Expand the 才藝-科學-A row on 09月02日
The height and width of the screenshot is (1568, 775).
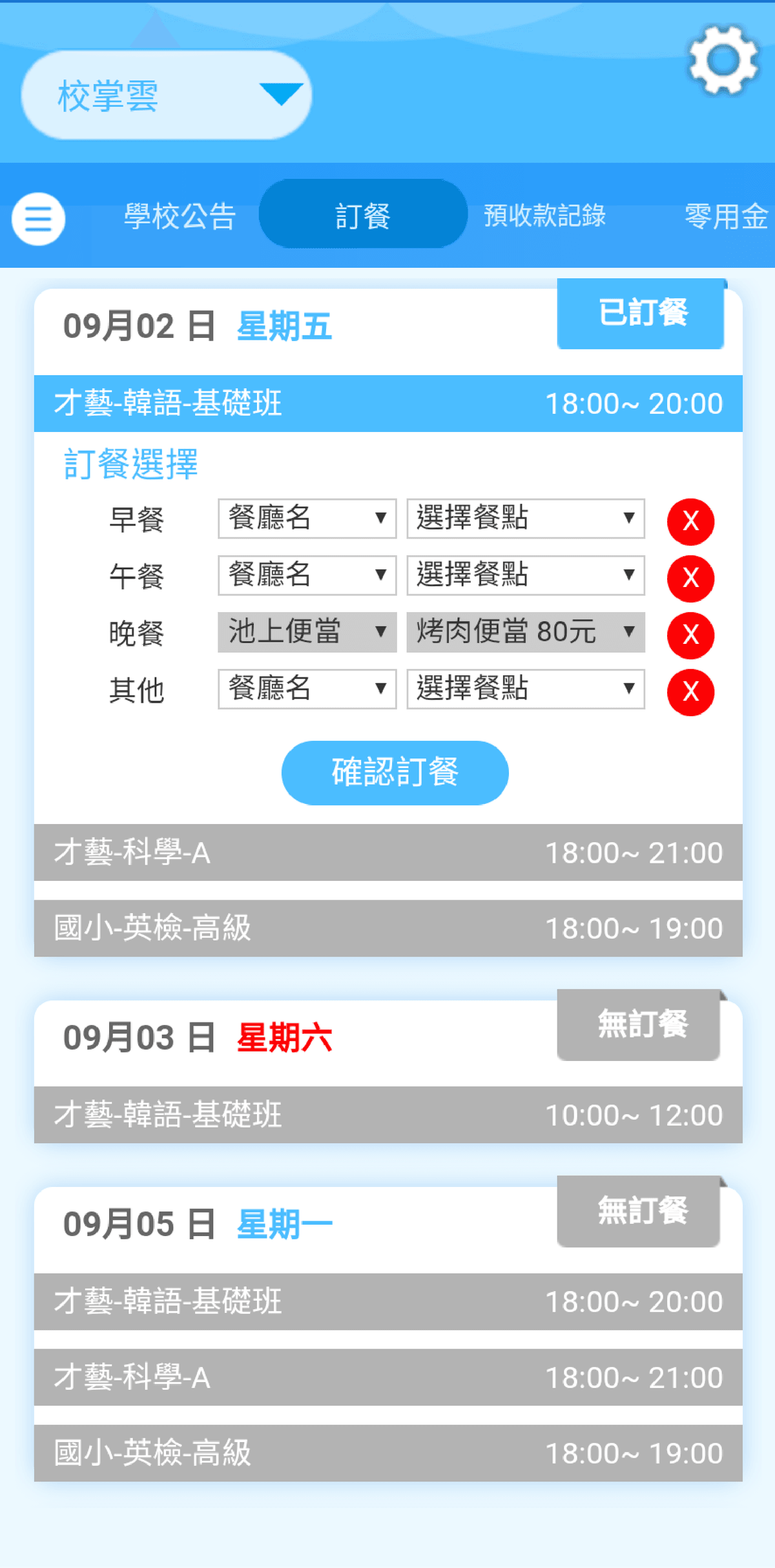(x=388, y=852)
